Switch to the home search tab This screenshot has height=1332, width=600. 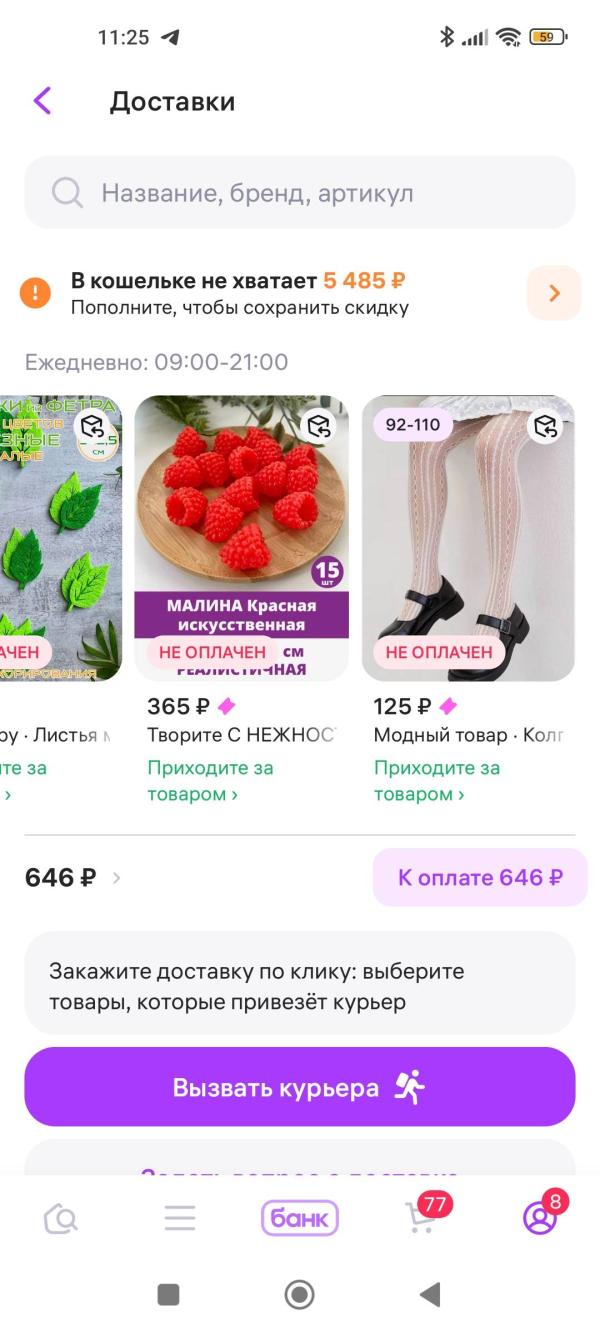[x=61, y=1218]
